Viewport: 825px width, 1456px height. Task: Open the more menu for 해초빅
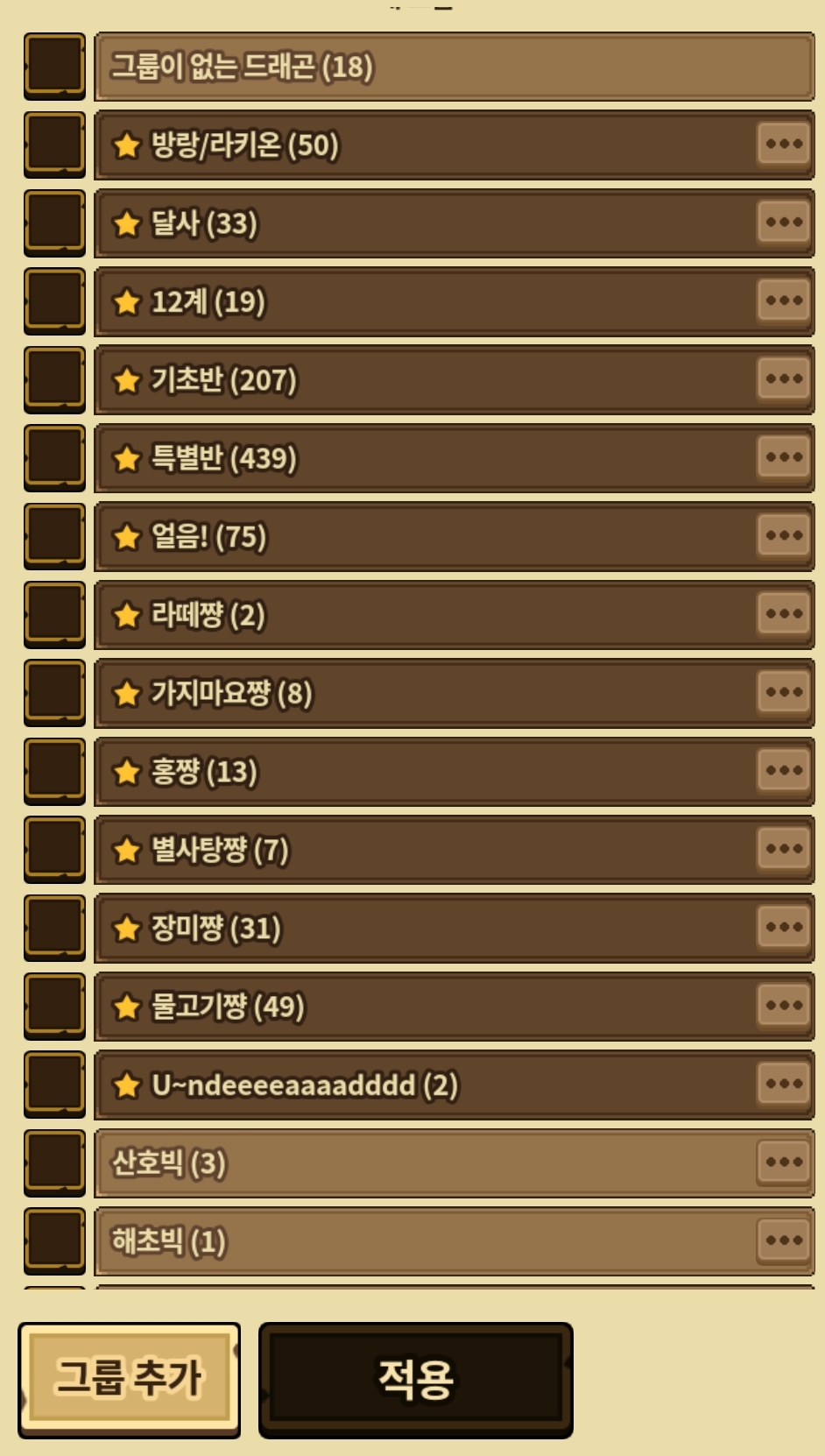point(783,1240)
